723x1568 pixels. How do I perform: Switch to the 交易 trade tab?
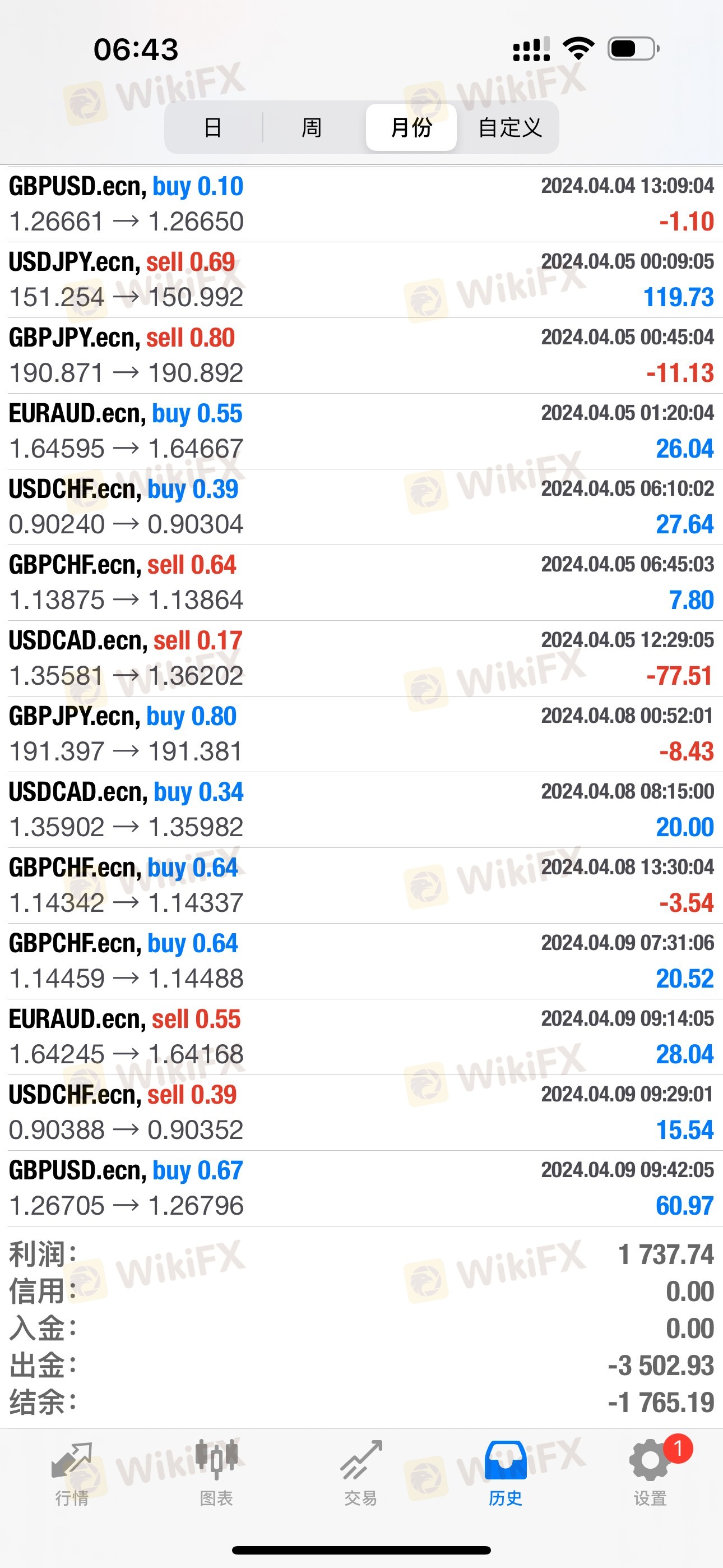pos(361,1473)
